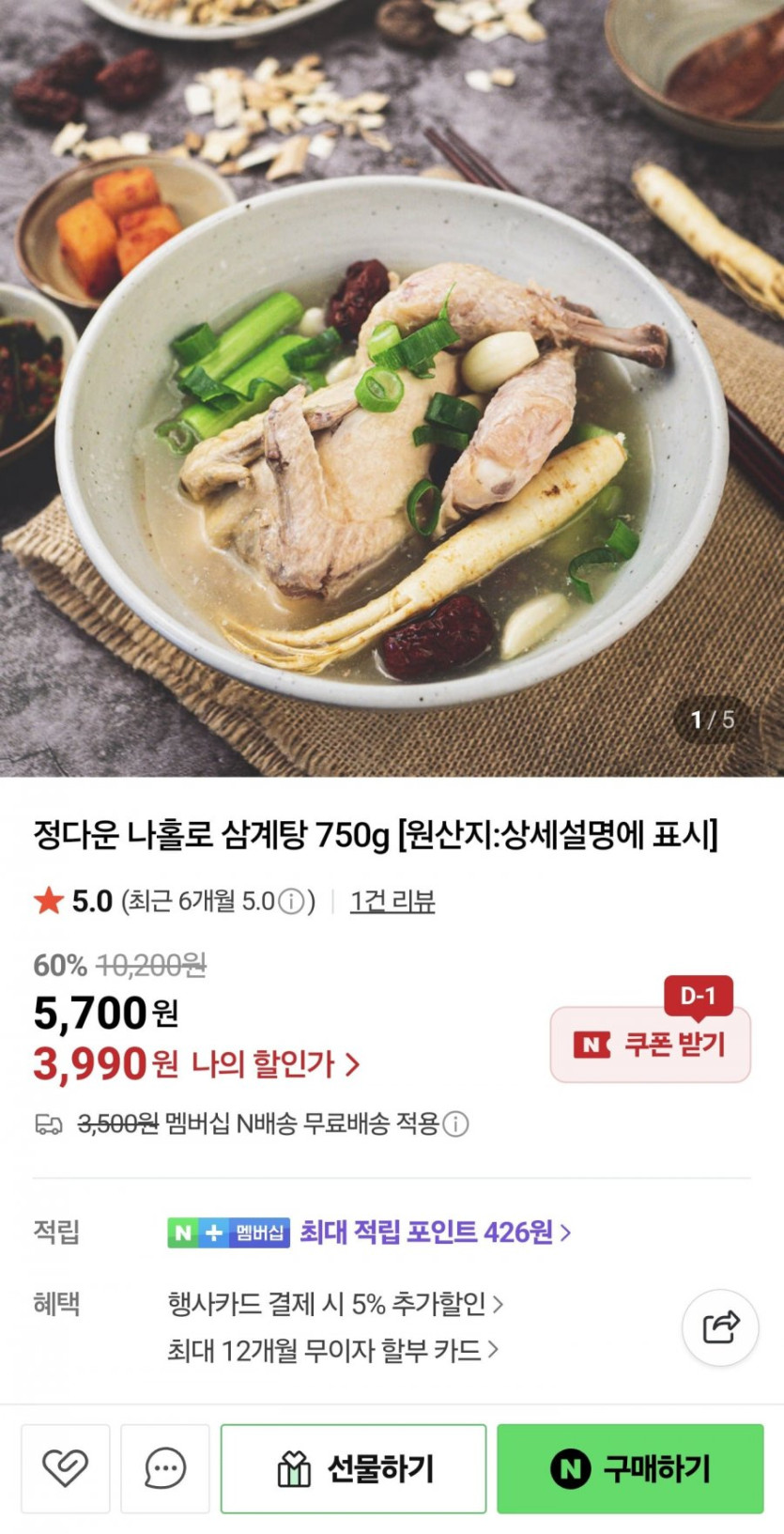784x1534 pixels.
Task: Open 행사카드 결제 시 5% 추가할인 info
Action: point(335,1304)
